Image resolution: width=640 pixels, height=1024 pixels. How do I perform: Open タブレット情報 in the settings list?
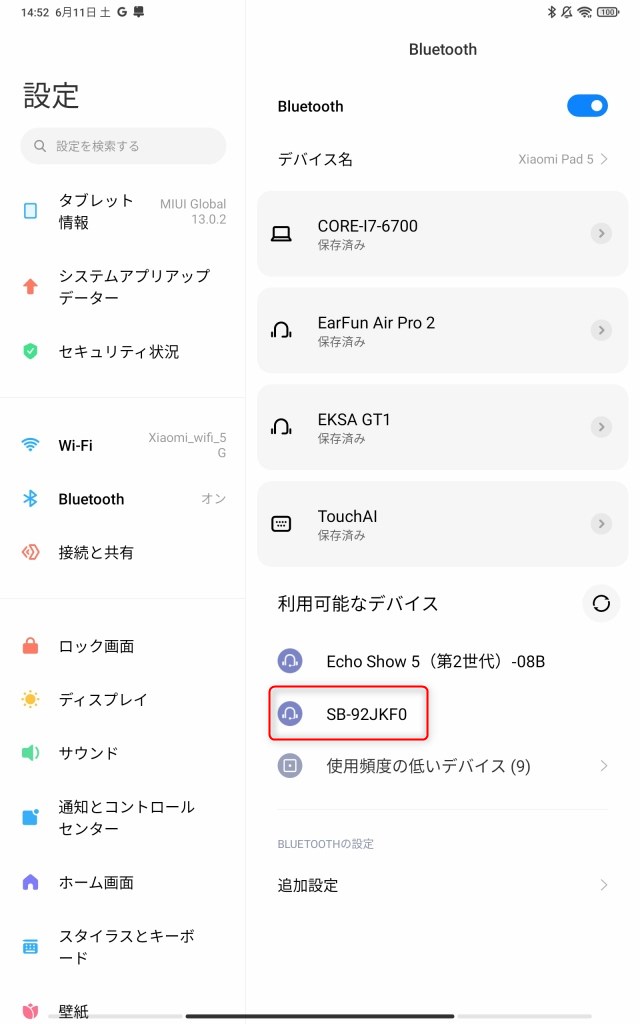[123, 212]
